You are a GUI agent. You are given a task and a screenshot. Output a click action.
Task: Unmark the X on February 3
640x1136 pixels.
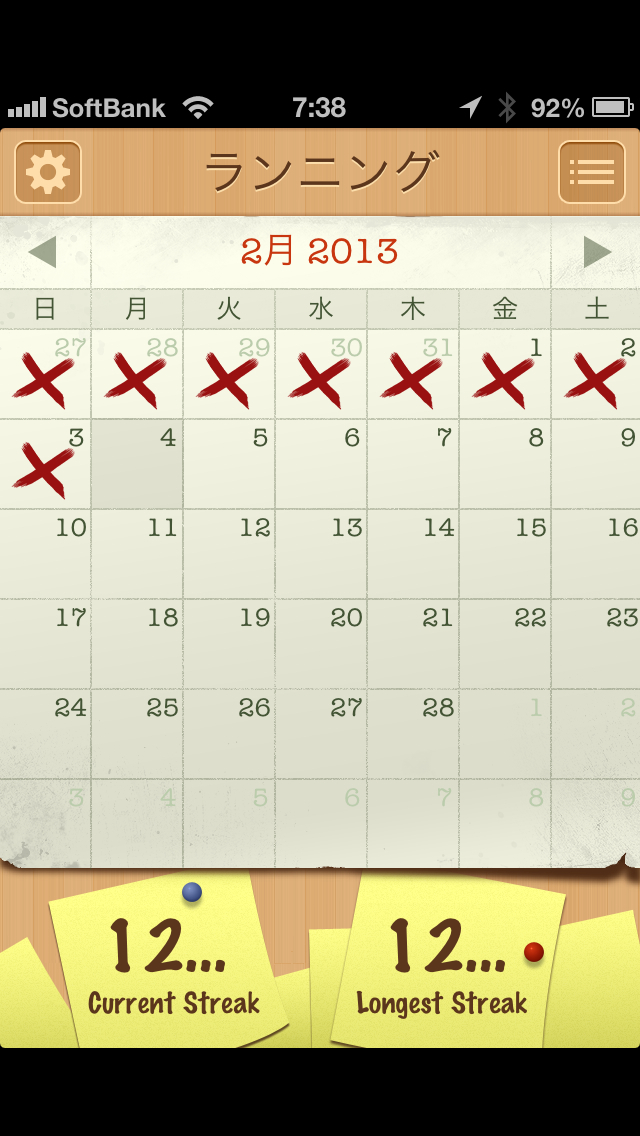pos(45,464)
